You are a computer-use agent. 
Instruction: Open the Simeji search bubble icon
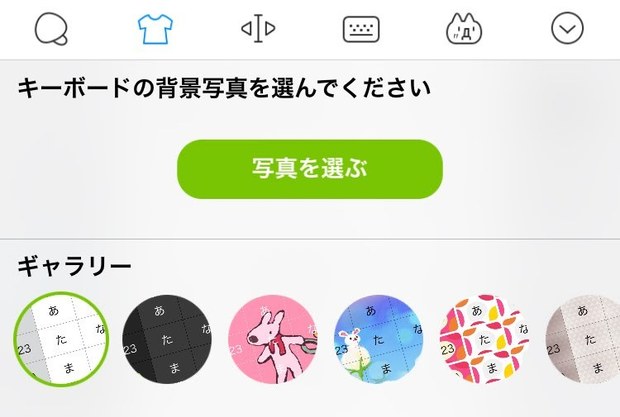pos(50,29)
